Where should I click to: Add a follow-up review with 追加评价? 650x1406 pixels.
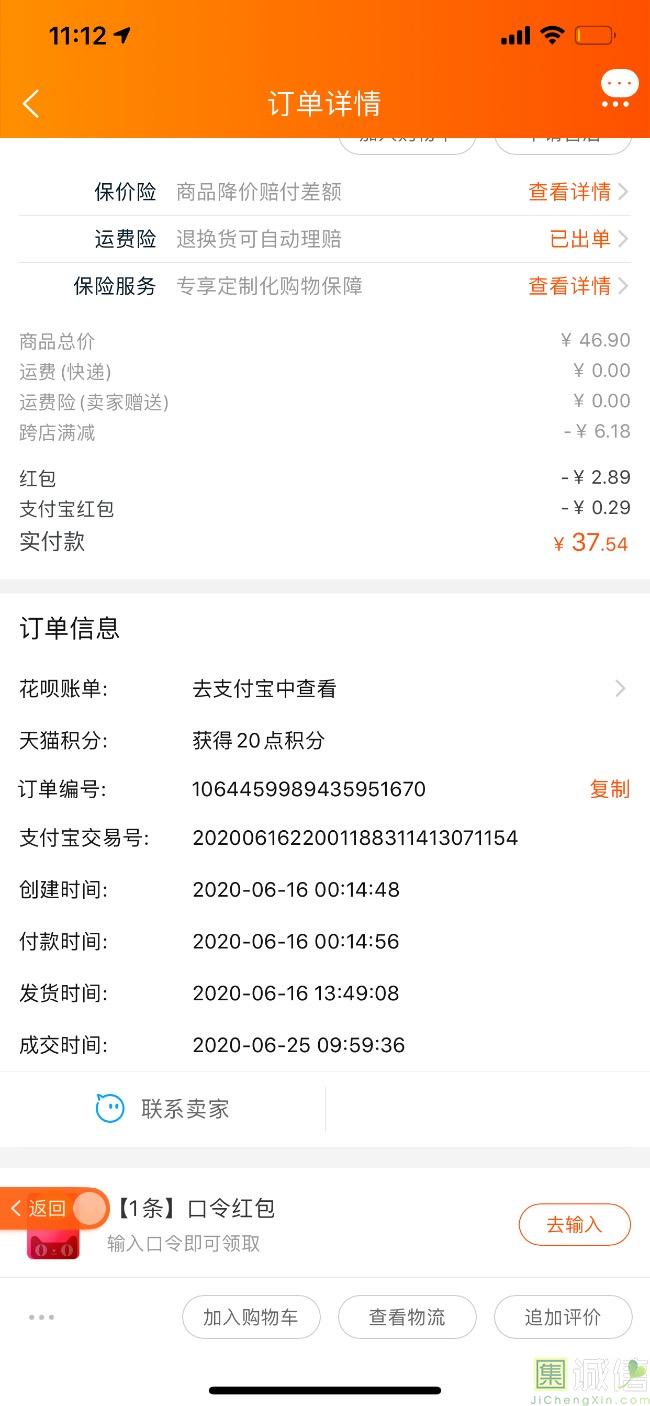(563, 1317)
